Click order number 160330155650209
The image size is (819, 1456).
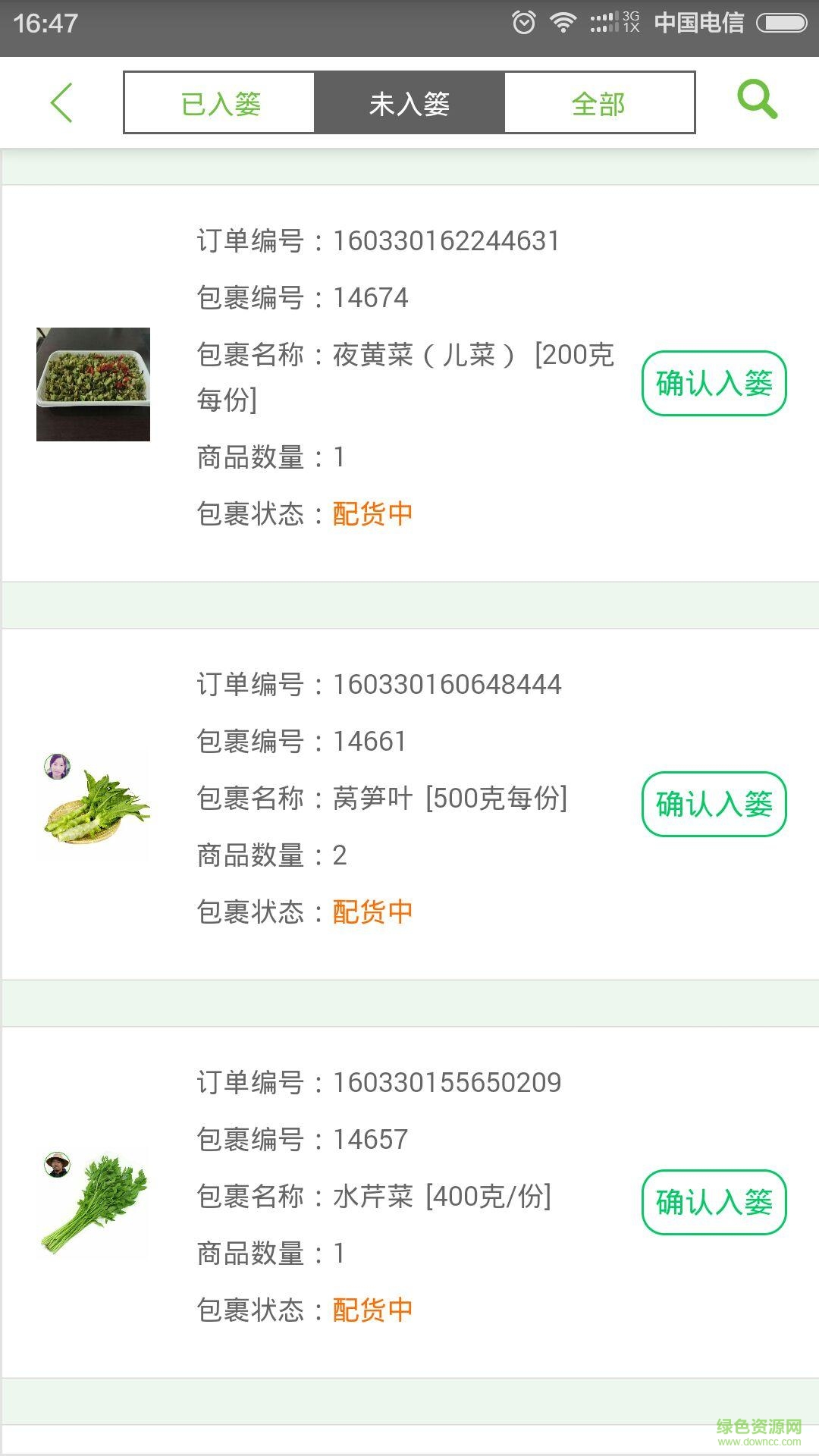(x=446, y=1081)
